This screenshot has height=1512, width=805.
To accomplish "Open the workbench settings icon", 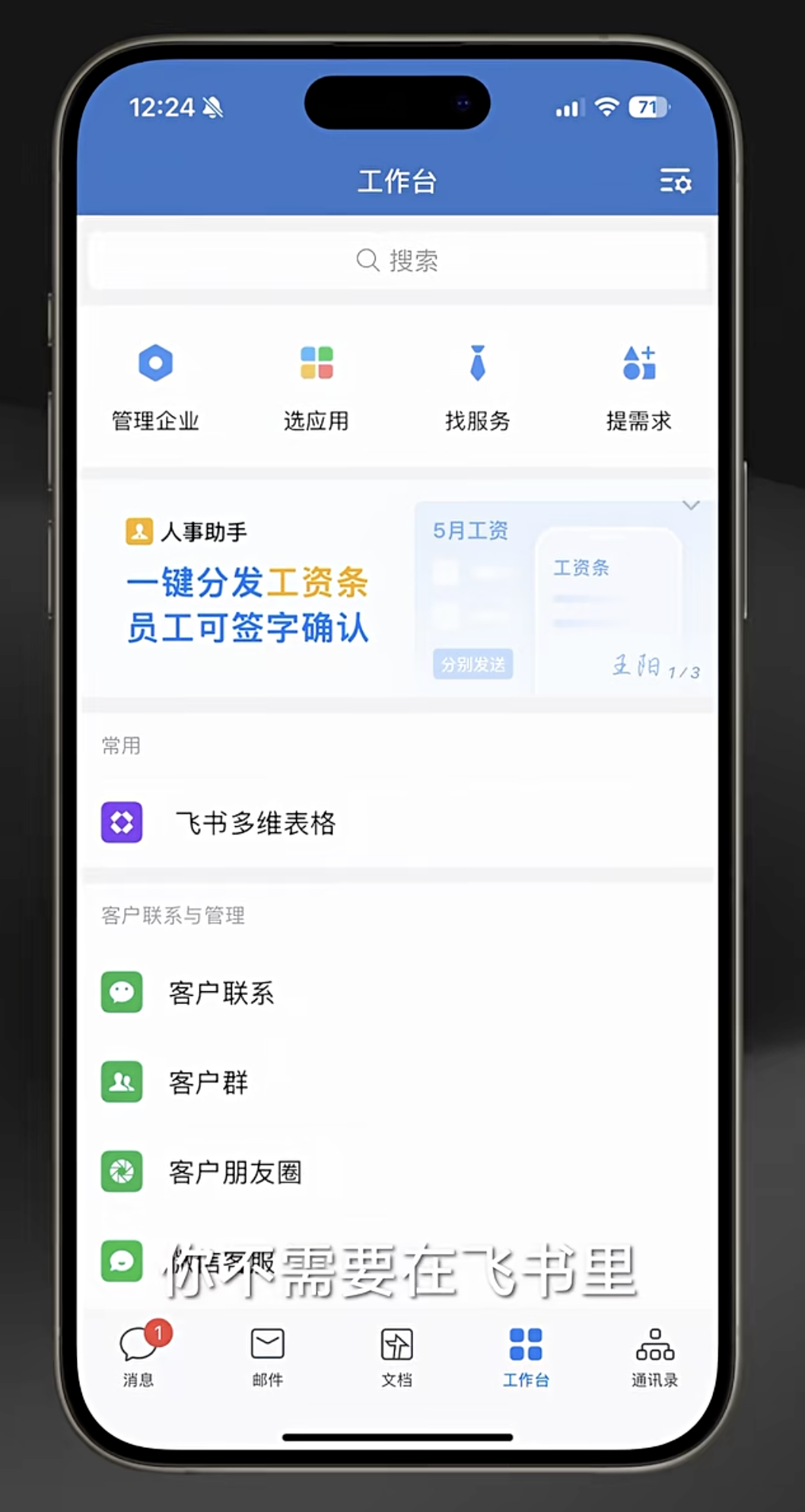I will coord(675,182).
